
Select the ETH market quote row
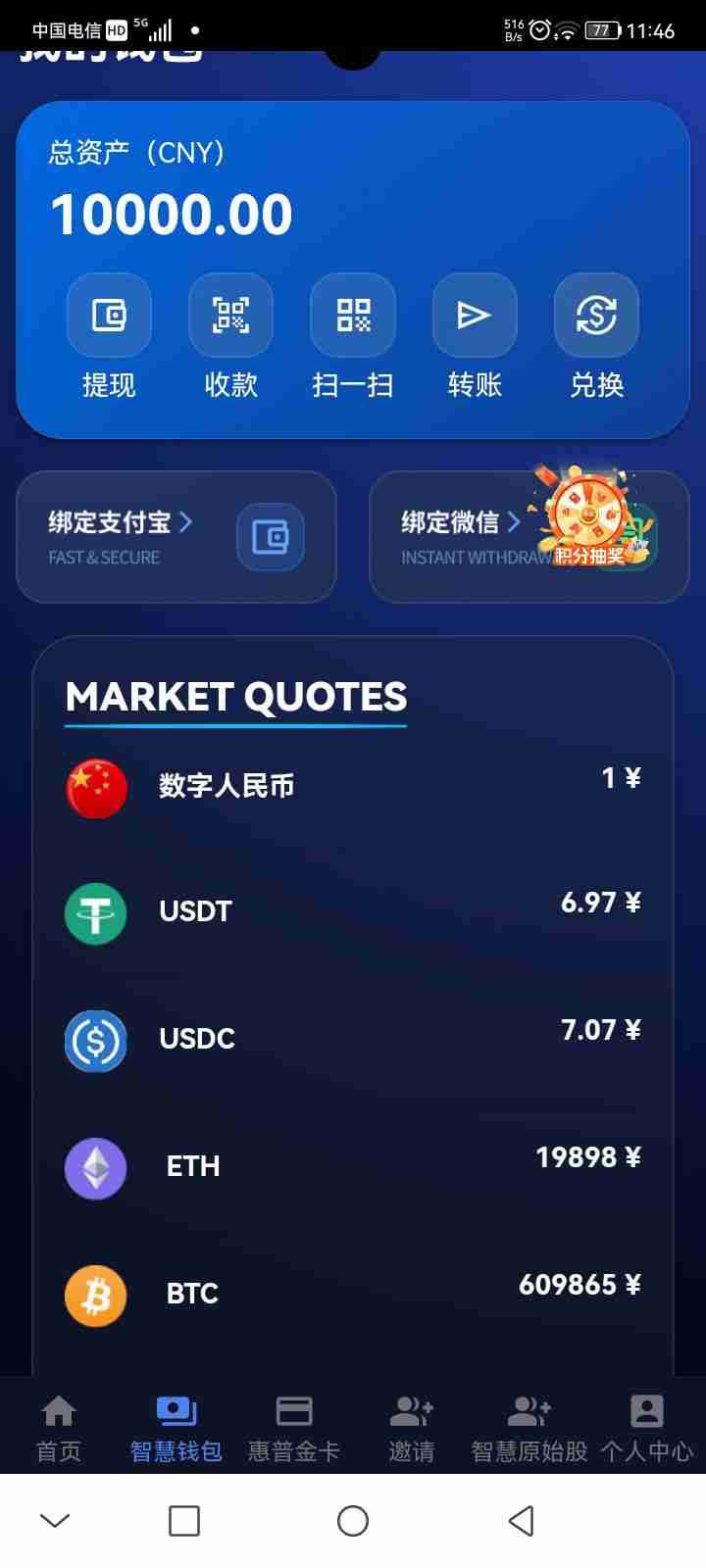coord(353,1166)
